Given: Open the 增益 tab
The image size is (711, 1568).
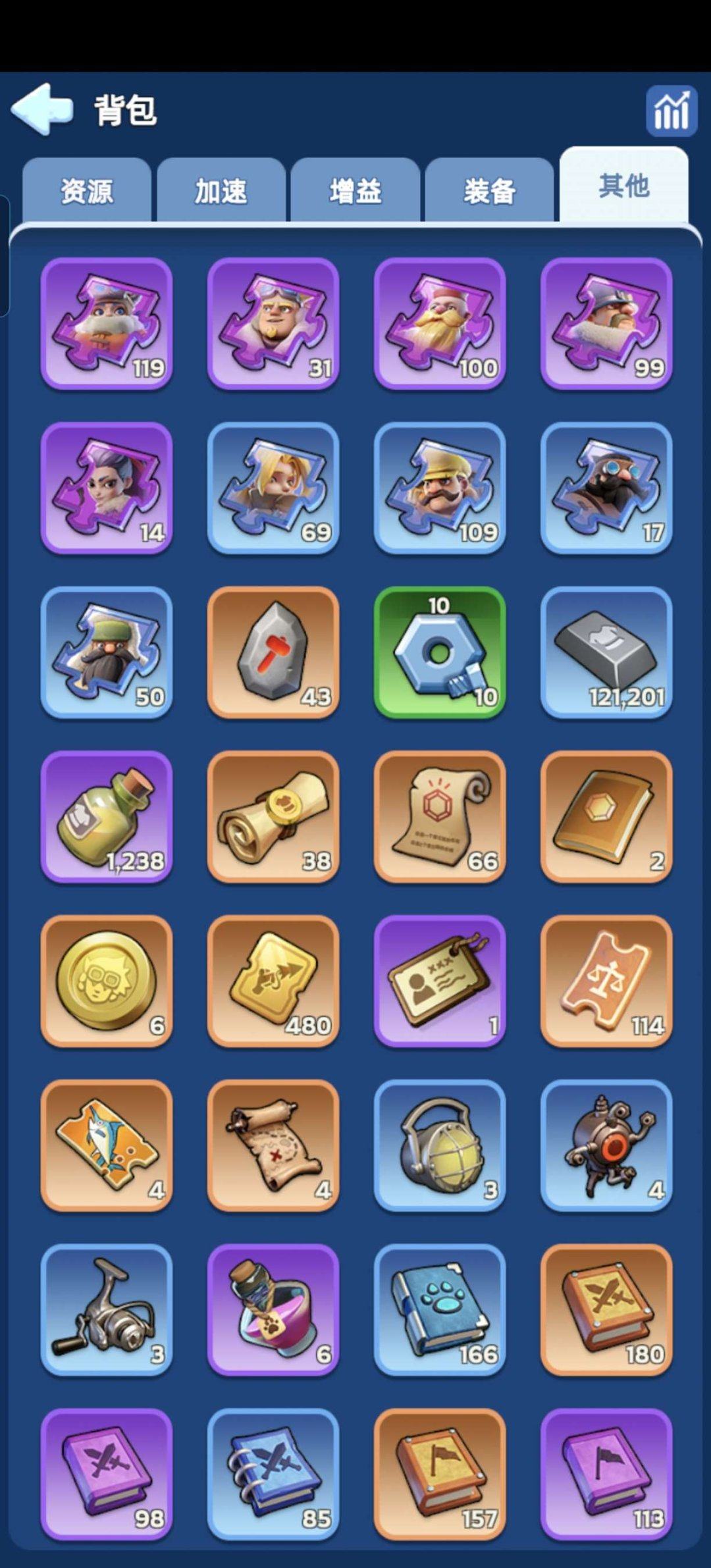Looking at the screenshot, I should (x=355, y=192).
